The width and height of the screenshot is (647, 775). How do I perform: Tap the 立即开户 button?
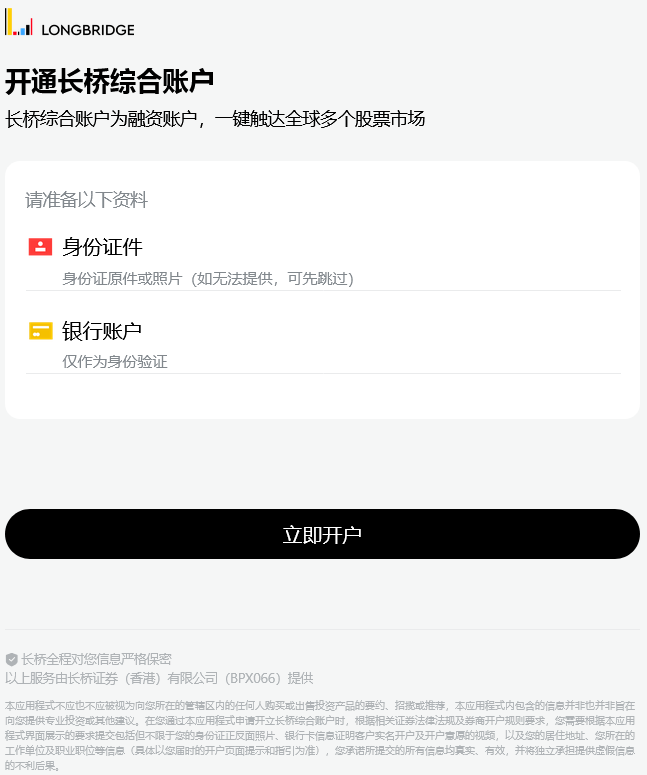tap(322, 534)
